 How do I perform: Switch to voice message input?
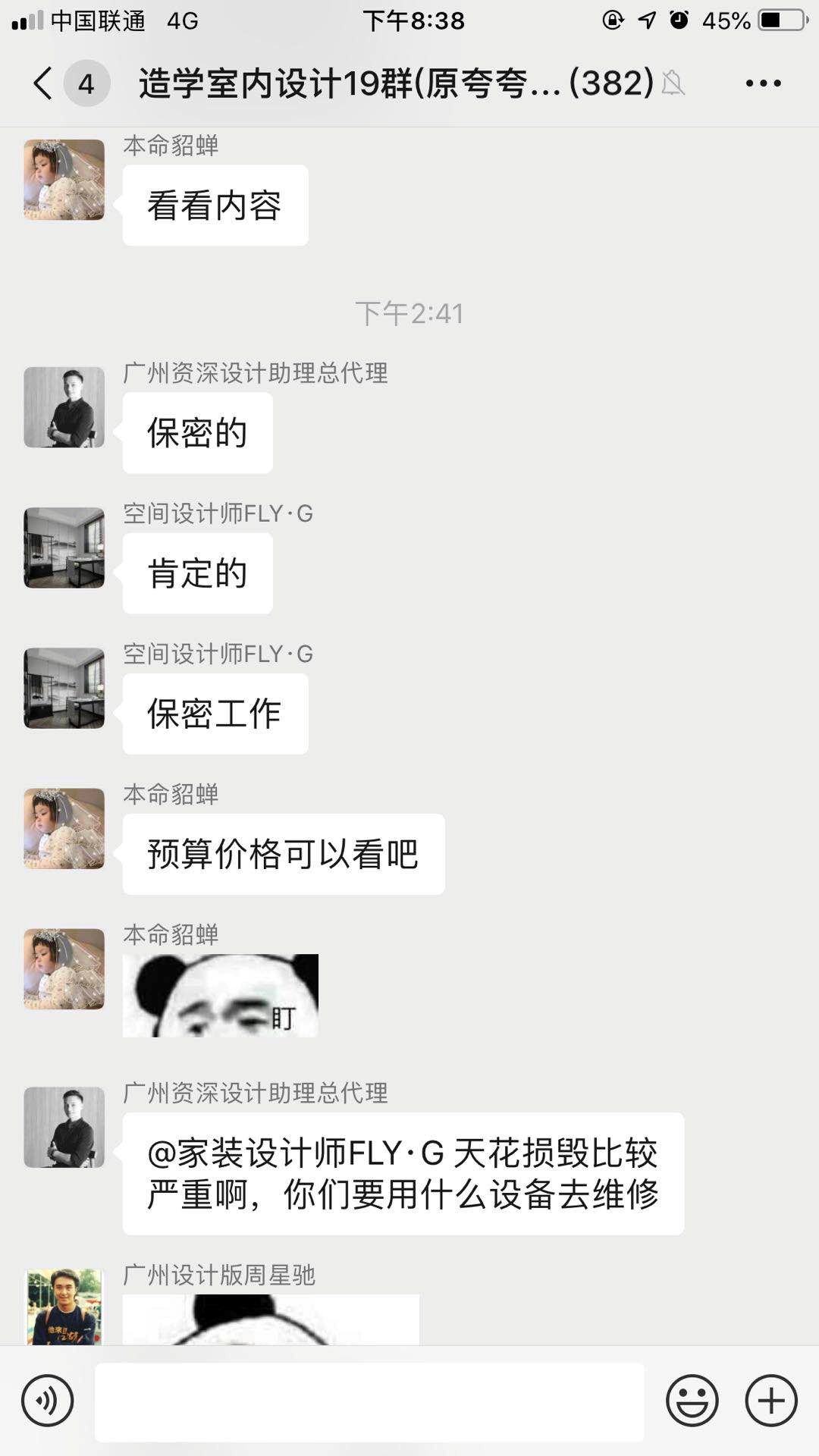[x=48, y=1401]
